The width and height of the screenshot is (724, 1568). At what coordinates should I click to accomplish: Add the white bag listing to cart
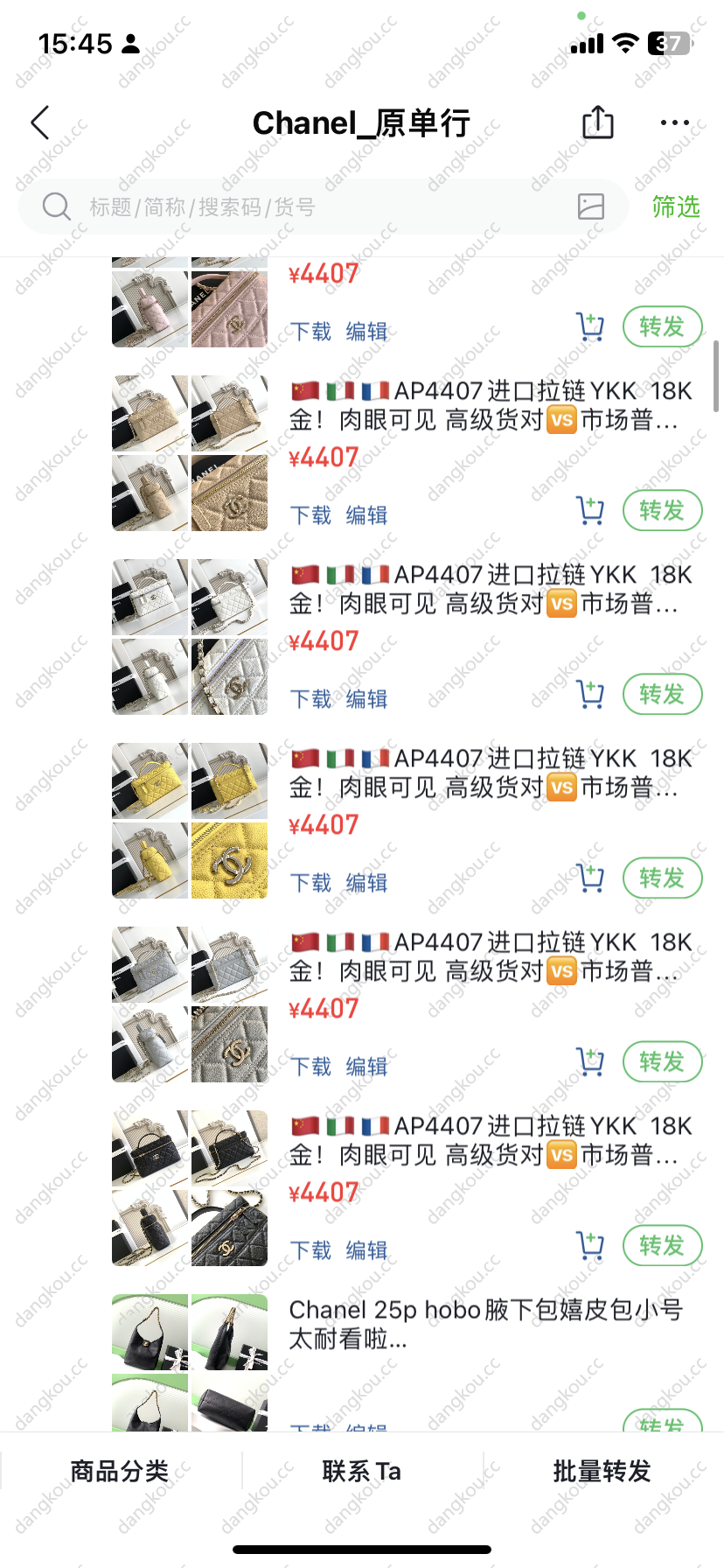point(590,695)
